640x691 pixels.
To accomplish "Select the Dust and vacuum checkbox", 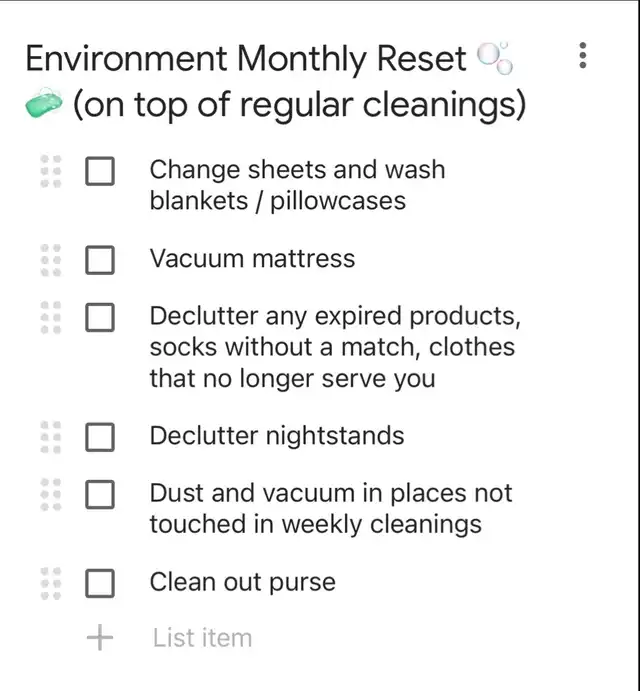I will (x=100, y=494).
